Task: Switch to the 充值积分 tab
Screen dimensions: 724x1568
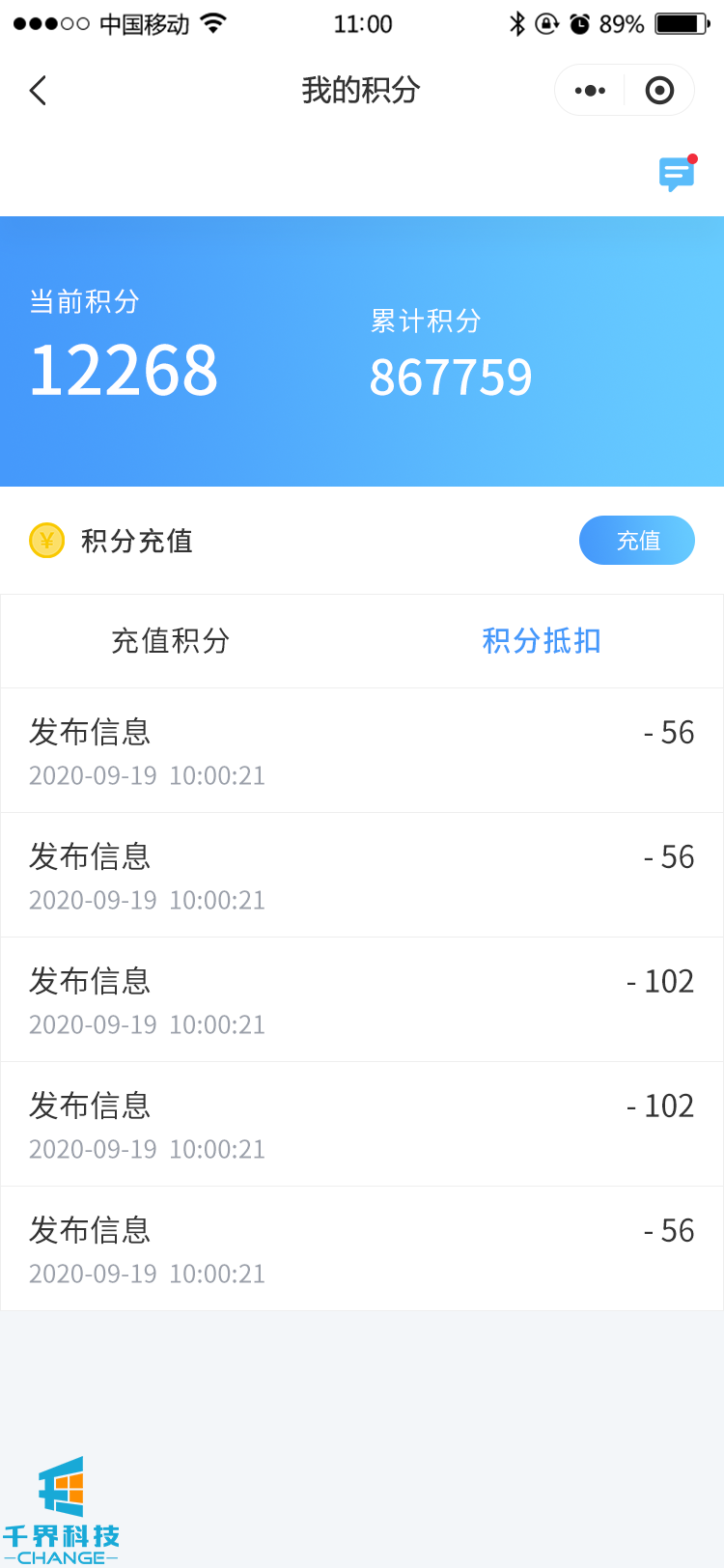Action: 171,641
